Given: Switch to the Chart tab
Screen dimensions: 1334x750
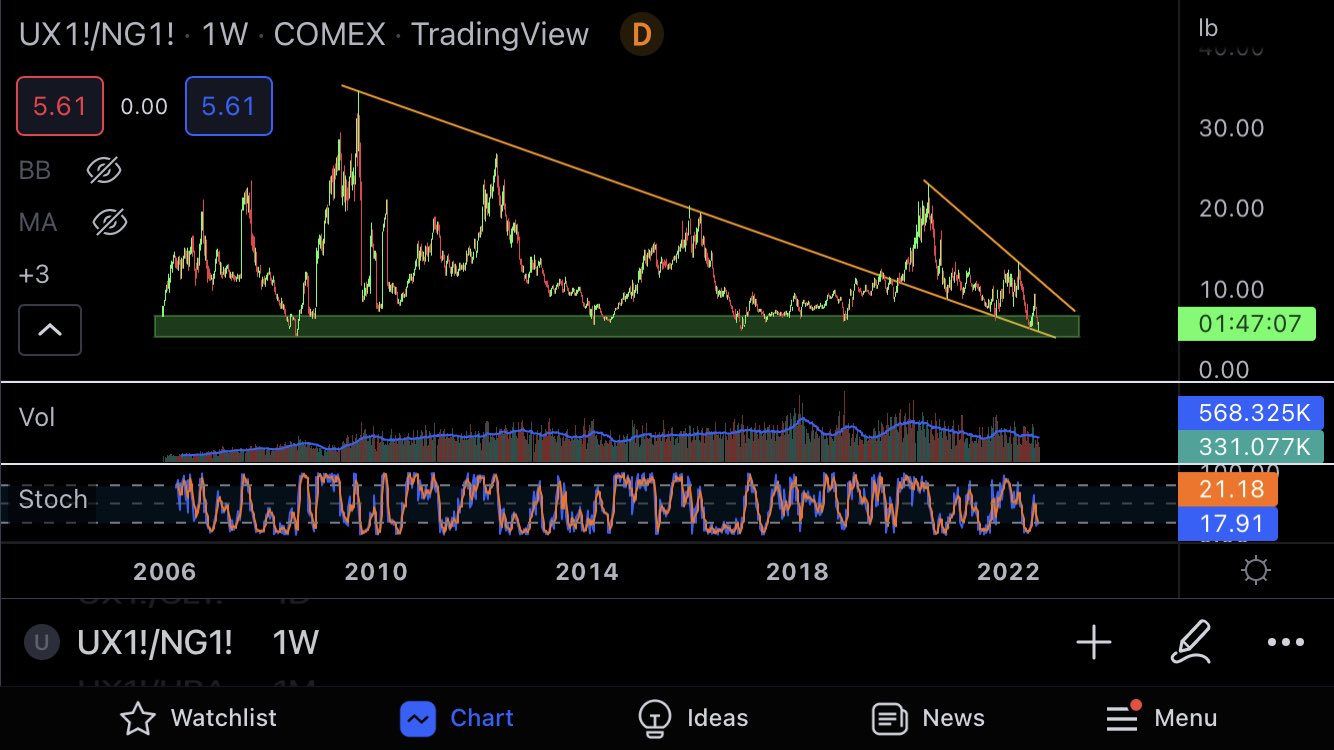Looking at the screenshot, I should pyautogui.click(x=456, y=718).
